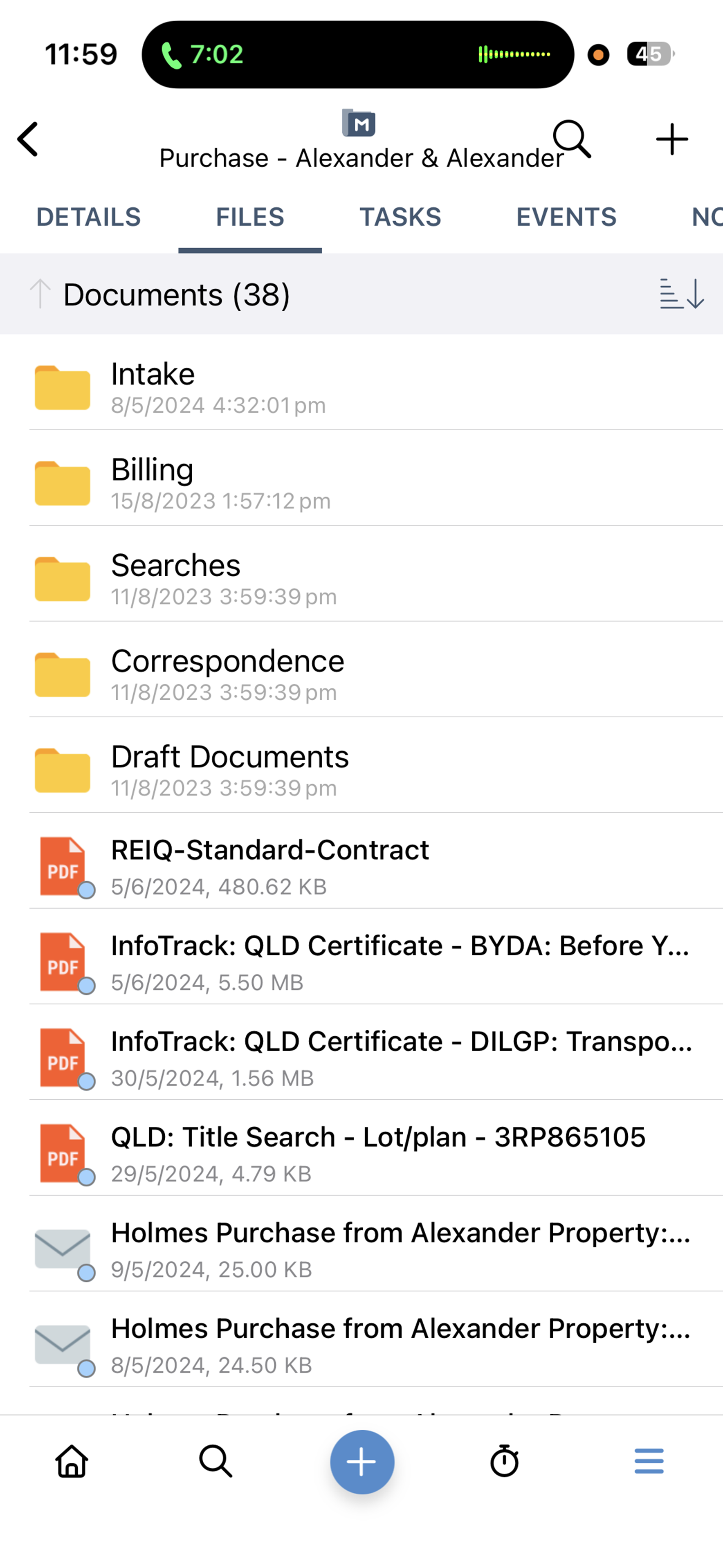Change the documents sort order
Screen dimensions: 723x1568
pyautogui.click(x=682, y=294)
